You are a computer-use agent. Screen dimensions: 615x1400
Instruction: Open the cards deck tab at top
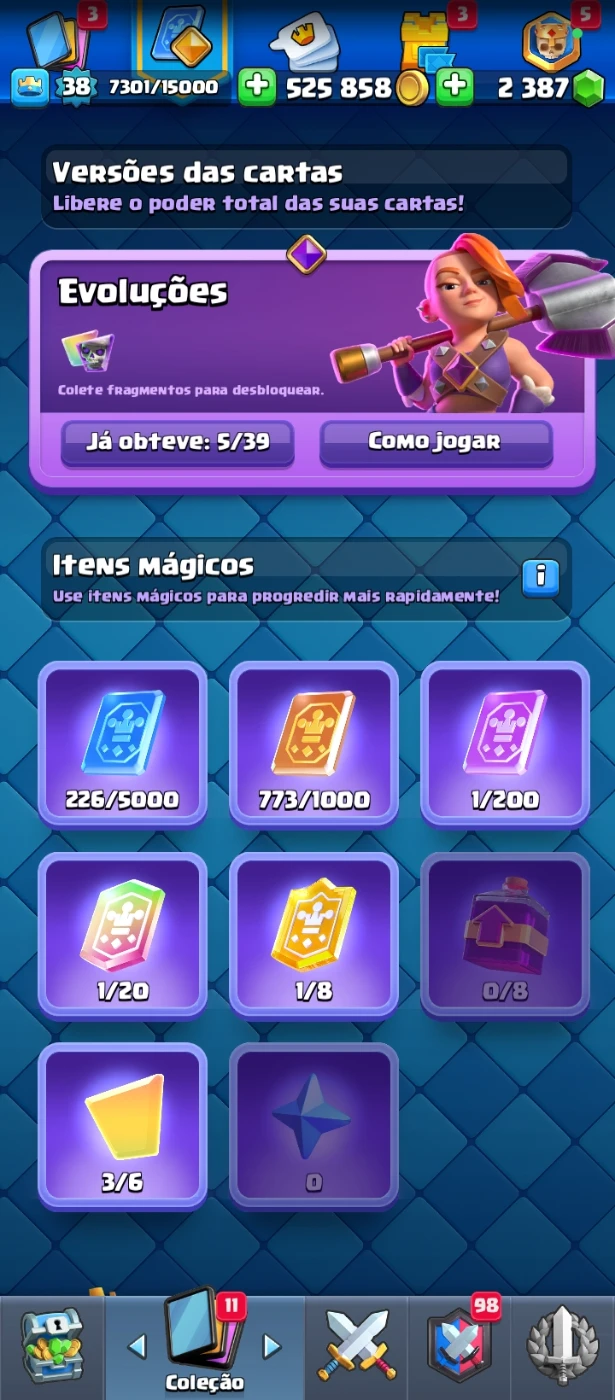pyautogui.click(x=56, y=38)
